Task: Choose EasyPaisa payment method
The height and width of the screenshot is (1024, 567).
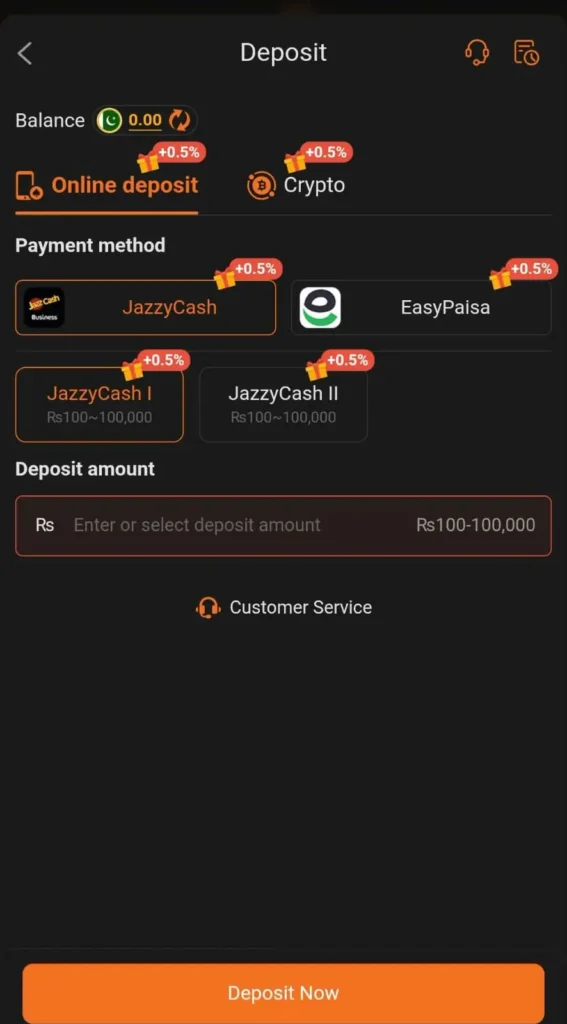Action: (421, 308)
